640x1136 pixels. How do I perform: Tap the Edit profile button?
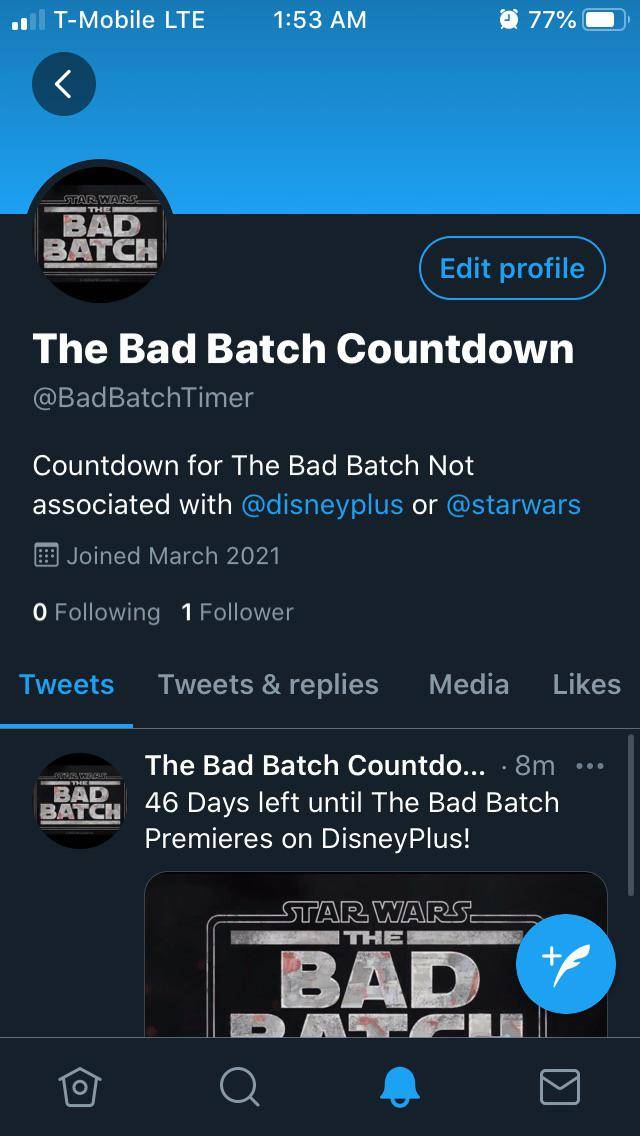512,268
